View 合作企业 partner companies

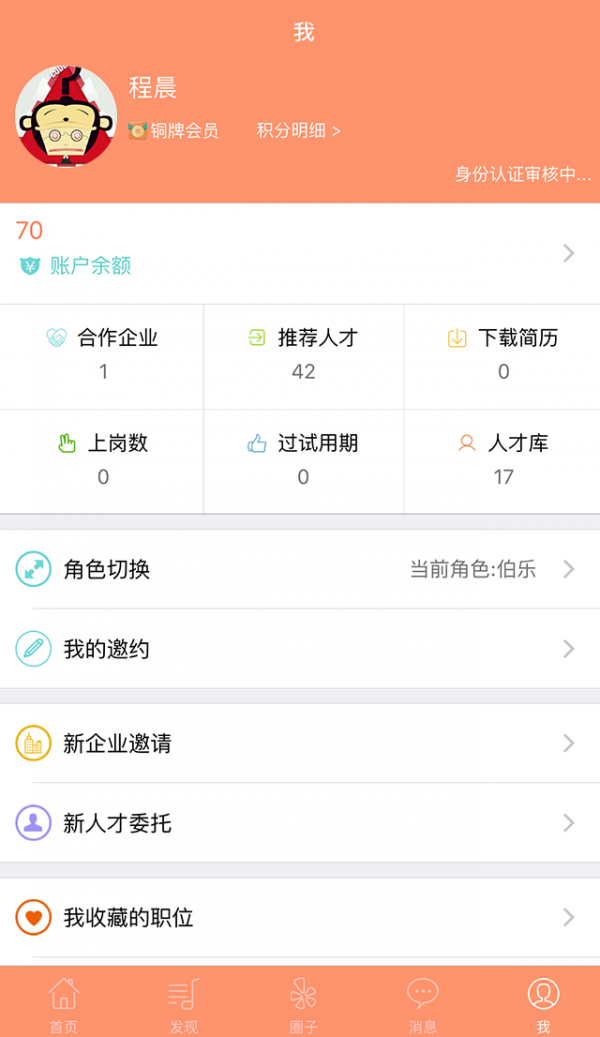[x=102, y=354]
